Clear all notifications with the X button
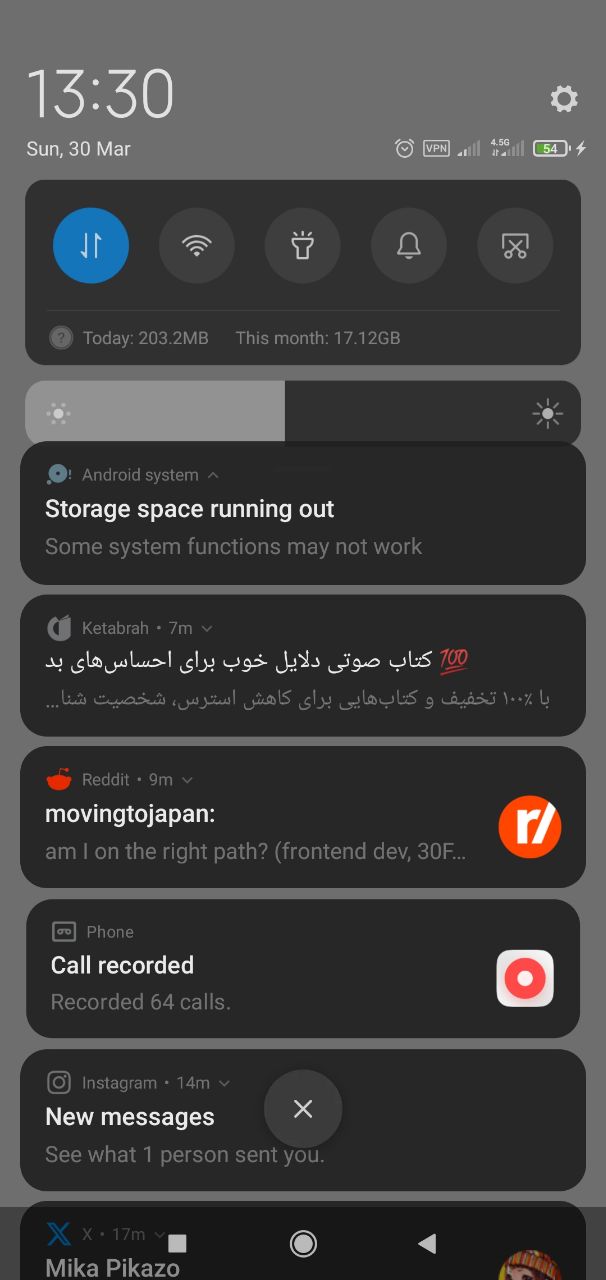This screenshot has width=606, height=1280. pyautogui.click(x=303, y=1108)
